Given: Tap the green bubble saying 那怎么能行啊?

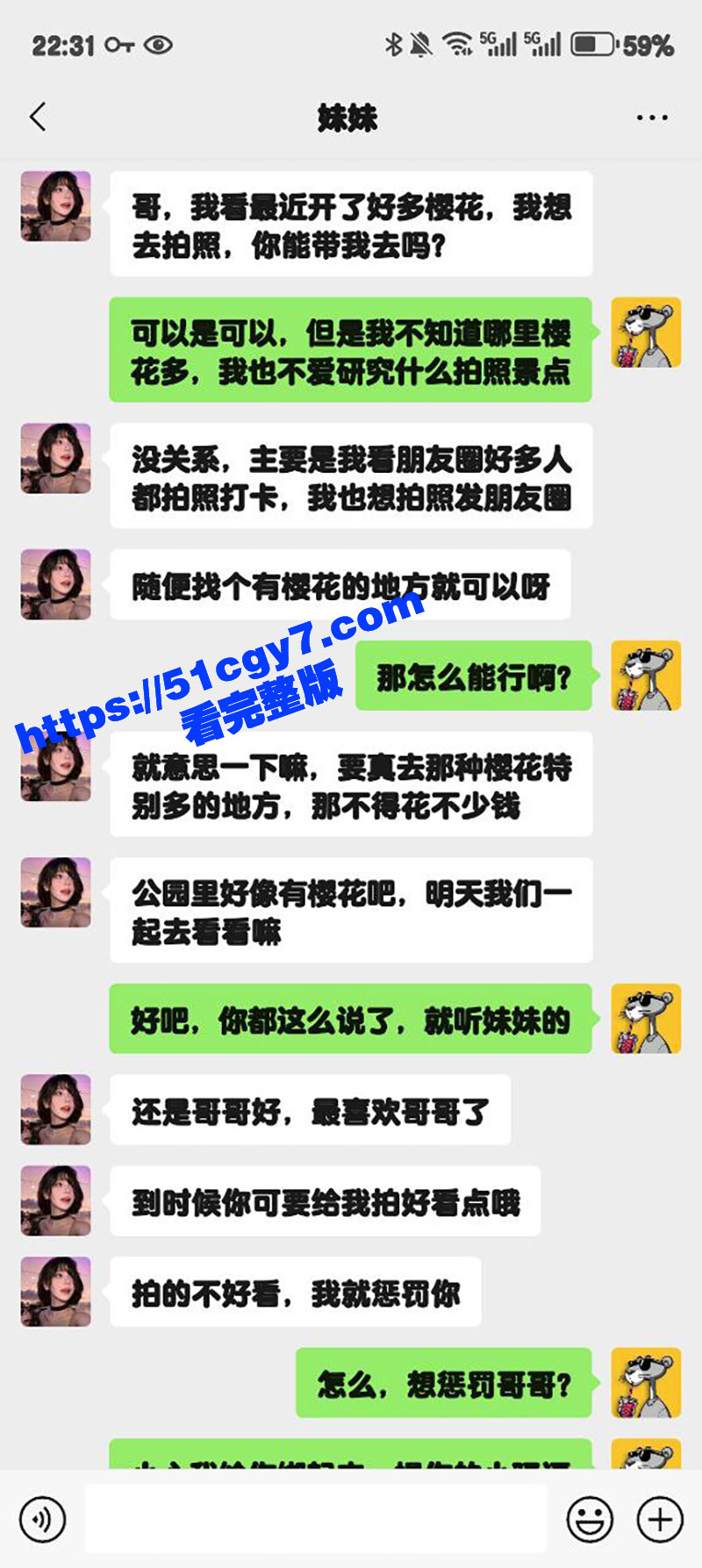Looking at the screenshot, I should [473, 677].
